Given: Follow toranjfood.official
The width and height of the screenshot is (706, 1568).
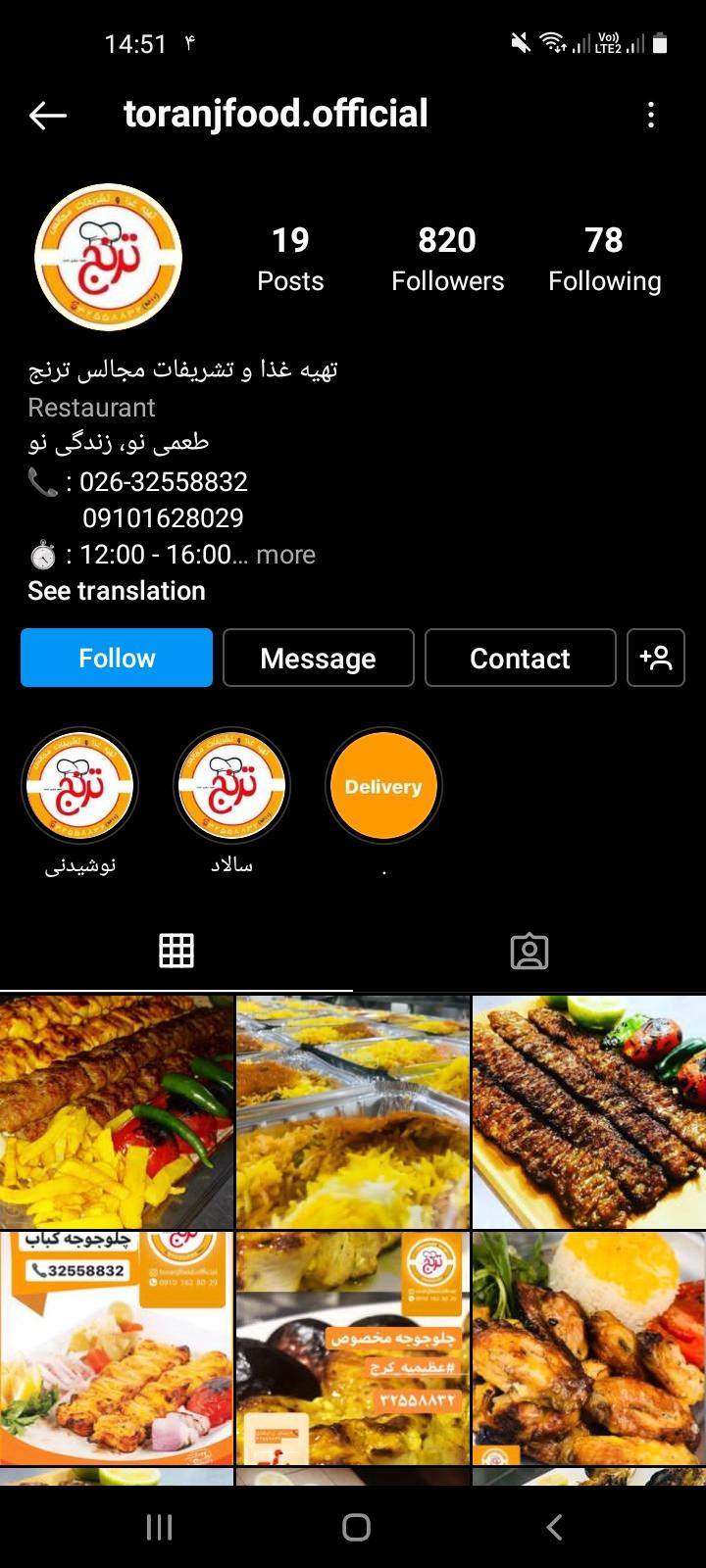Looking at the screenshot, I should coord(117,658).
